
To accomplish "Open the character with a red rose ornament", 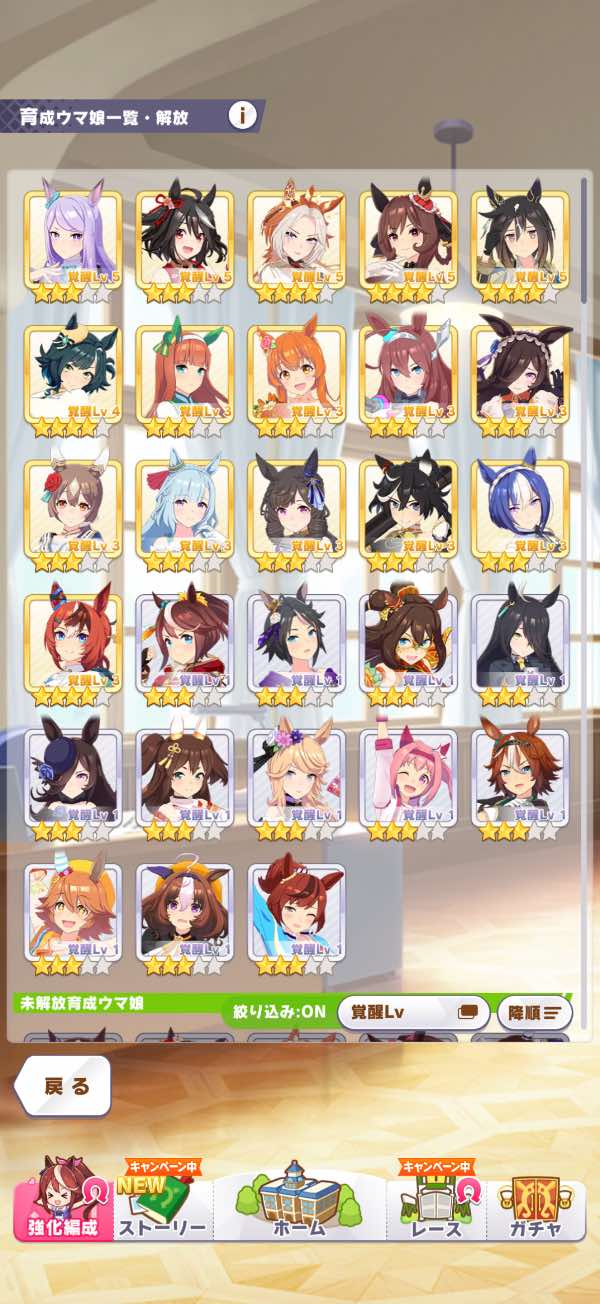I will pos(73,510).
